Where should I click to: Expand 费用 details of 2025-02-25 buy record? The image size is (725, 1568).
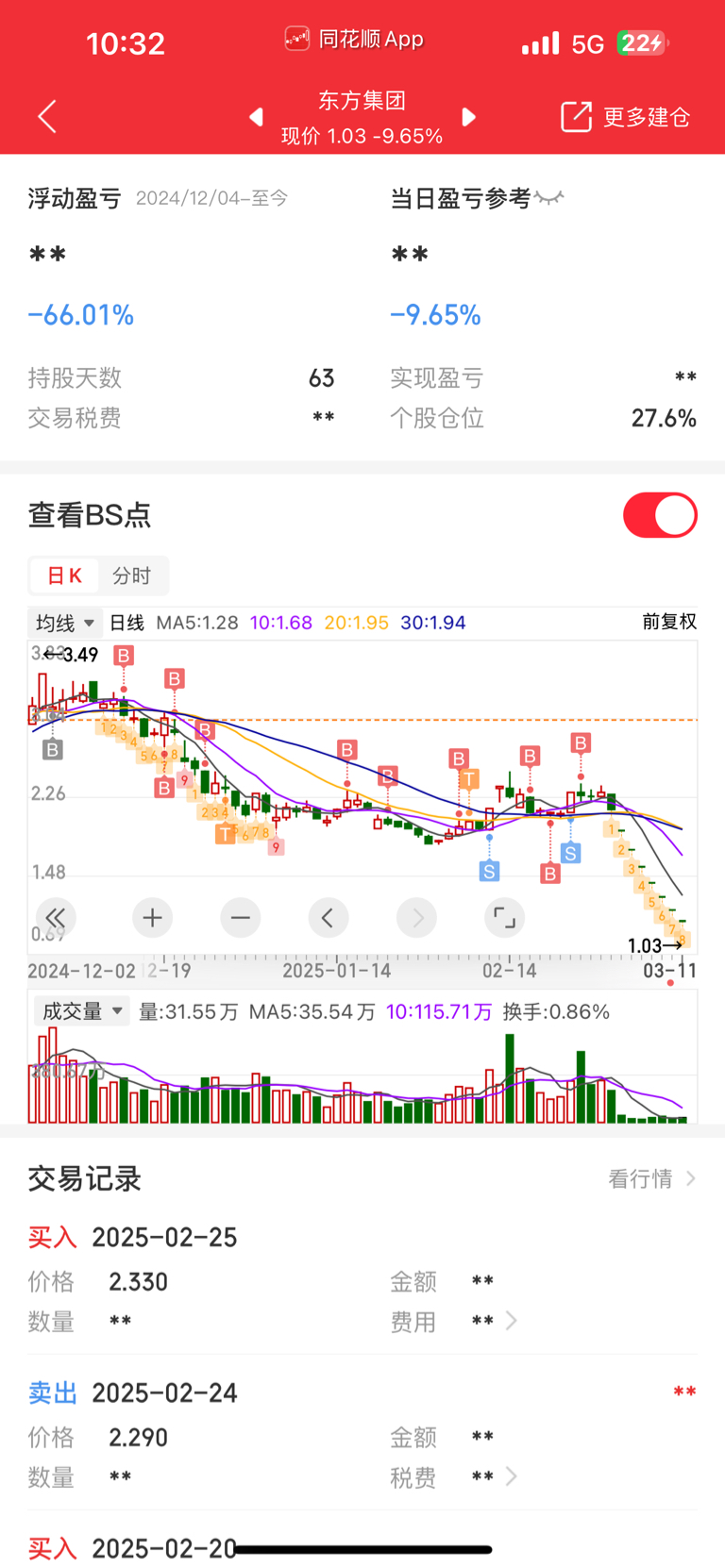511,1321
